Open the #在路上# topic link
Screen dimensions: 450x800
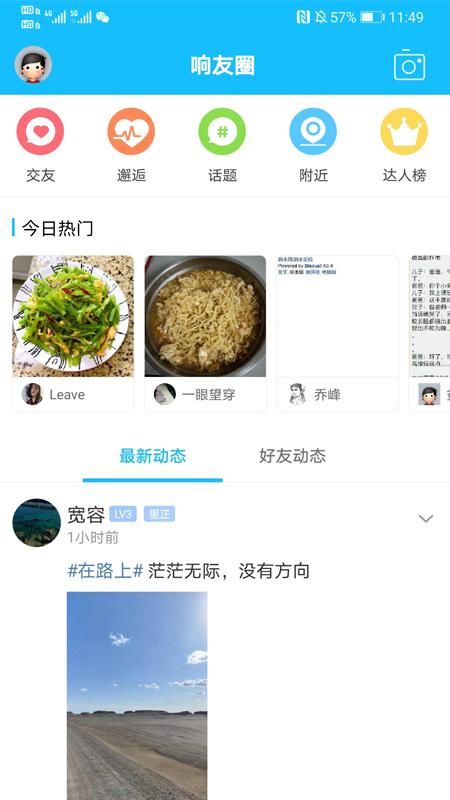tap(105, 571)
